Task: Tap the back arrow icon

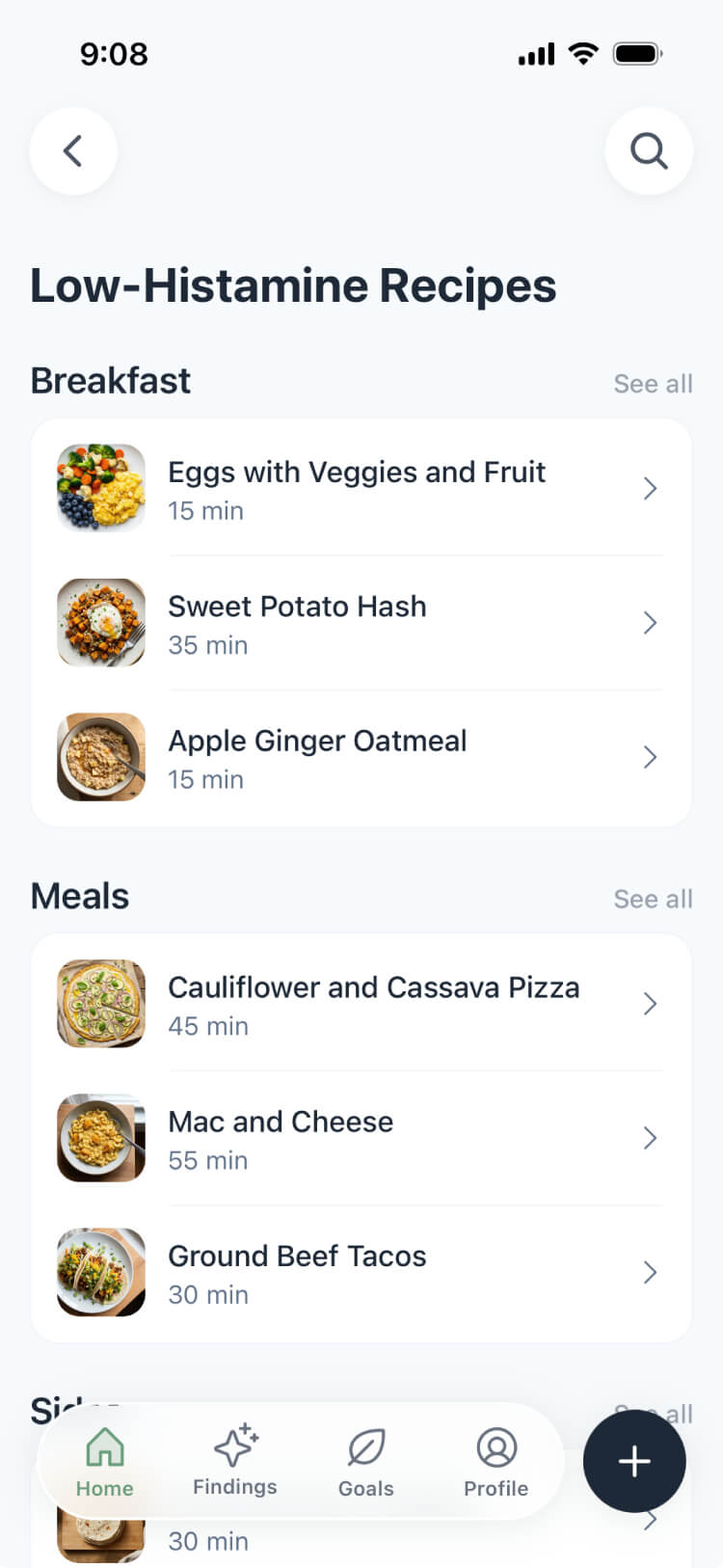Action: (73, 151)
